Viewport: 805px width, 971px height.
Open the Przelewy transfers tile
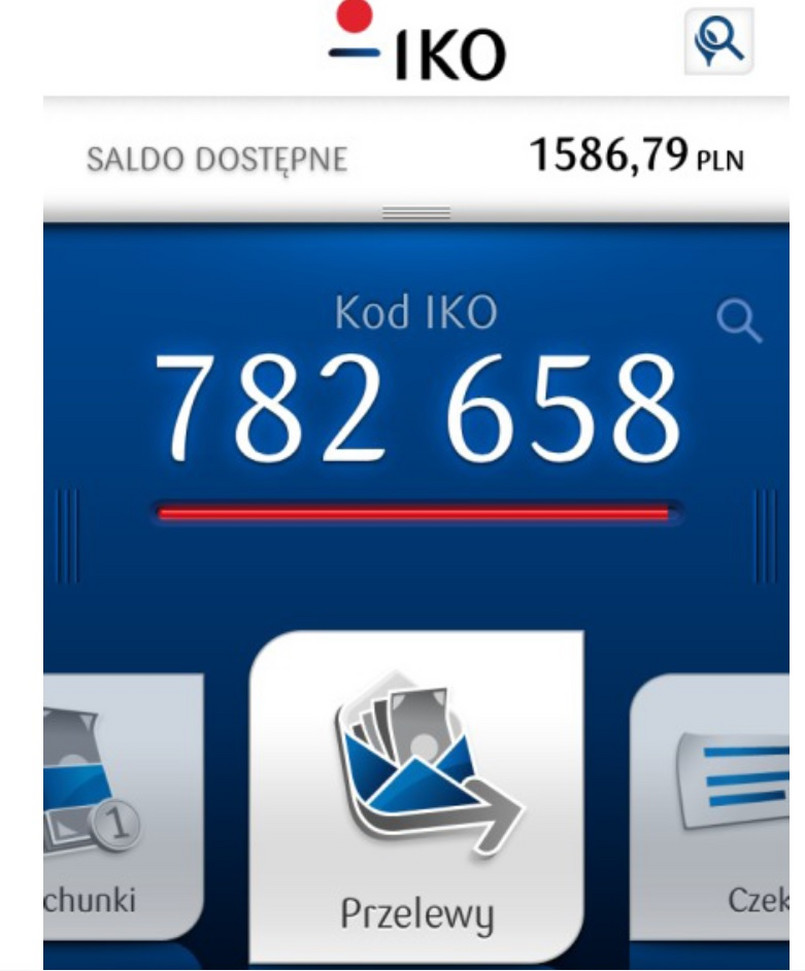[416, 795]
